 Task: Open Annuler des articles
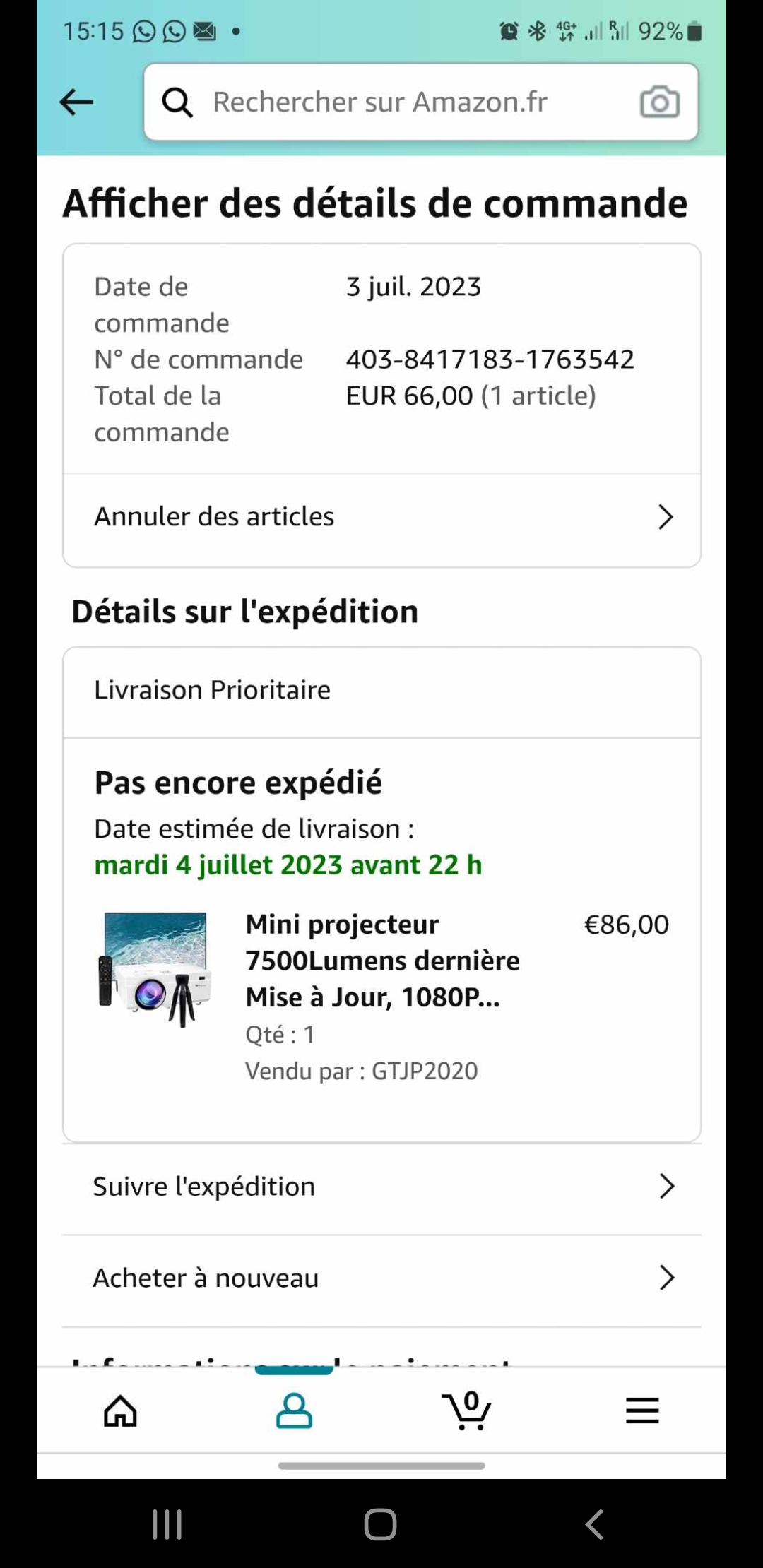tap(381, 517)
